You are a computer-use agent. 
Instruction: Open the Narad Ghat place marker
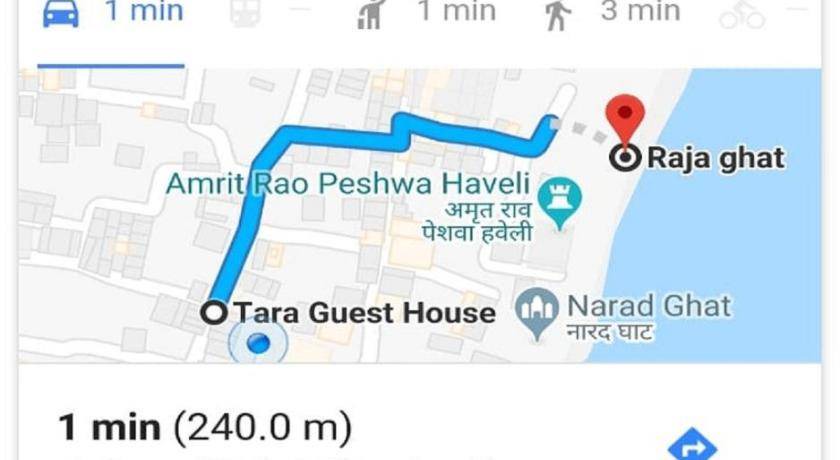536,310
